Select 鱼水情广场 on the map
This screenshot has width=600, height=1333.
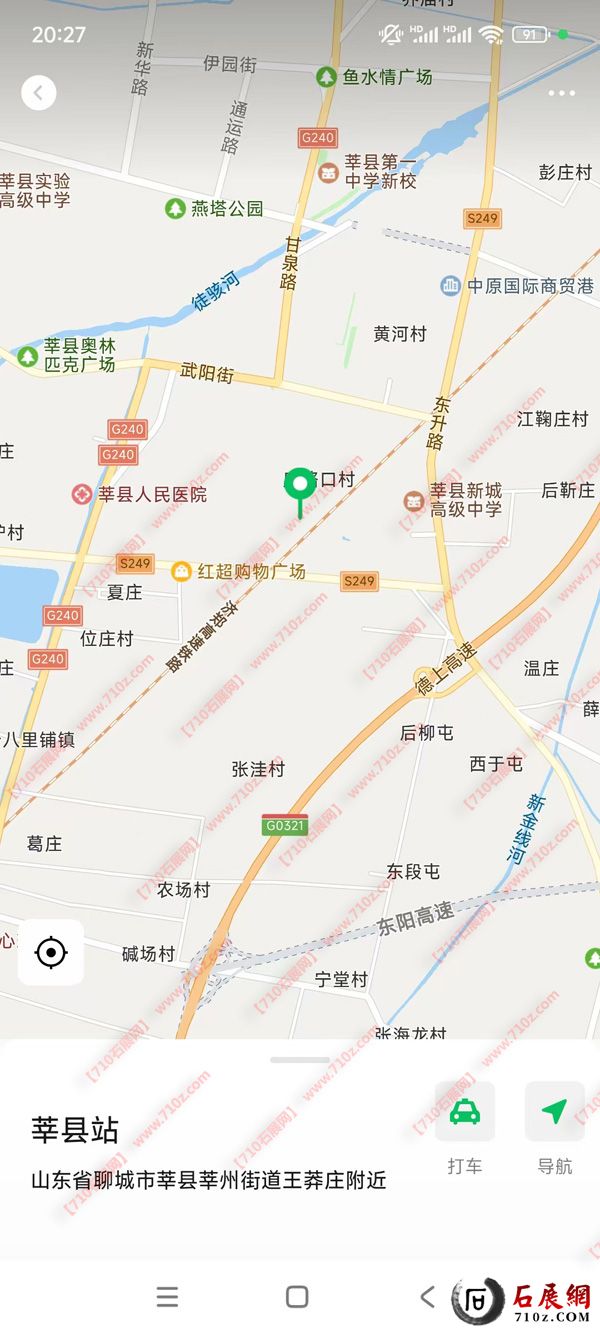coord(326,76)
